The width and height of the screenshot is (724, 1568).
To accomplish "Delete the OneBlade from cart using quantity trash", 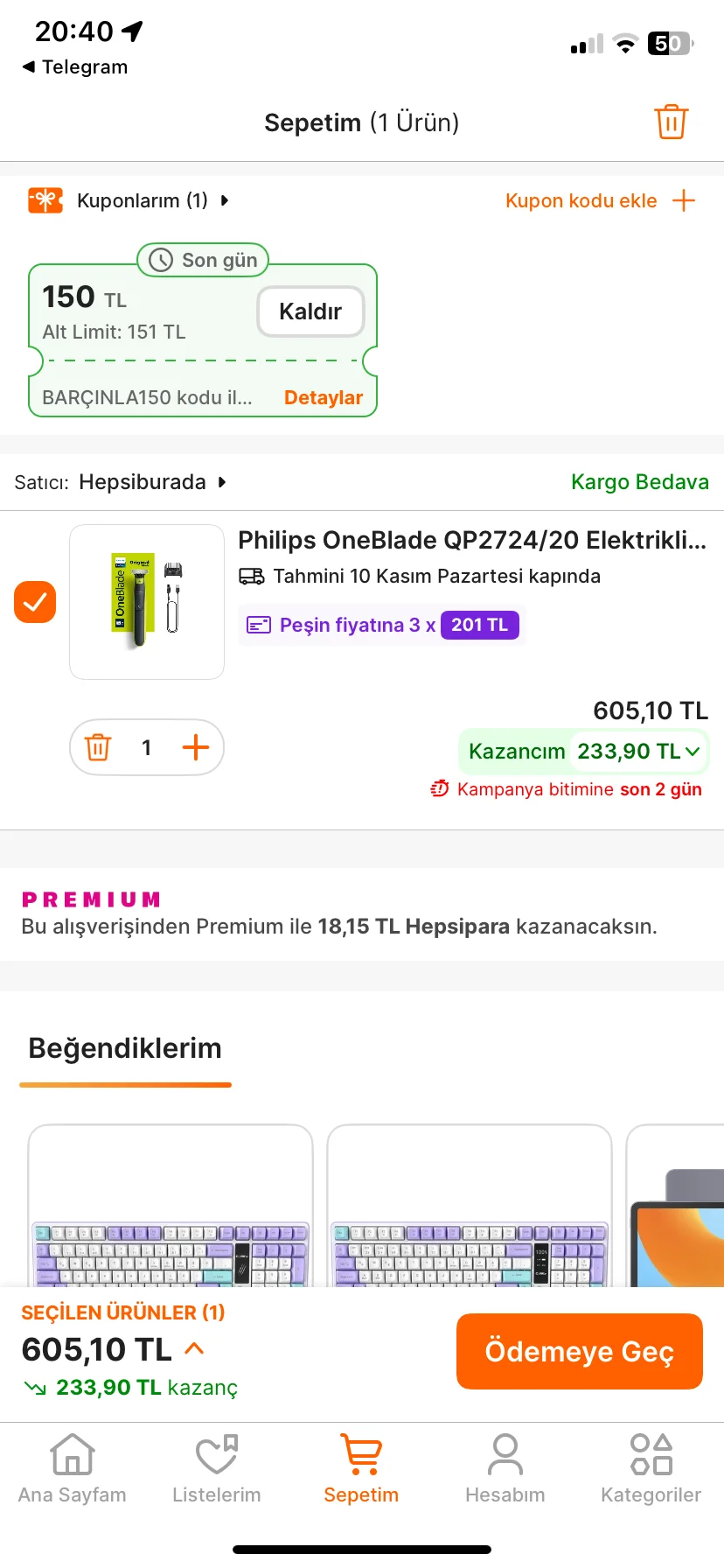I will (98, 747).
